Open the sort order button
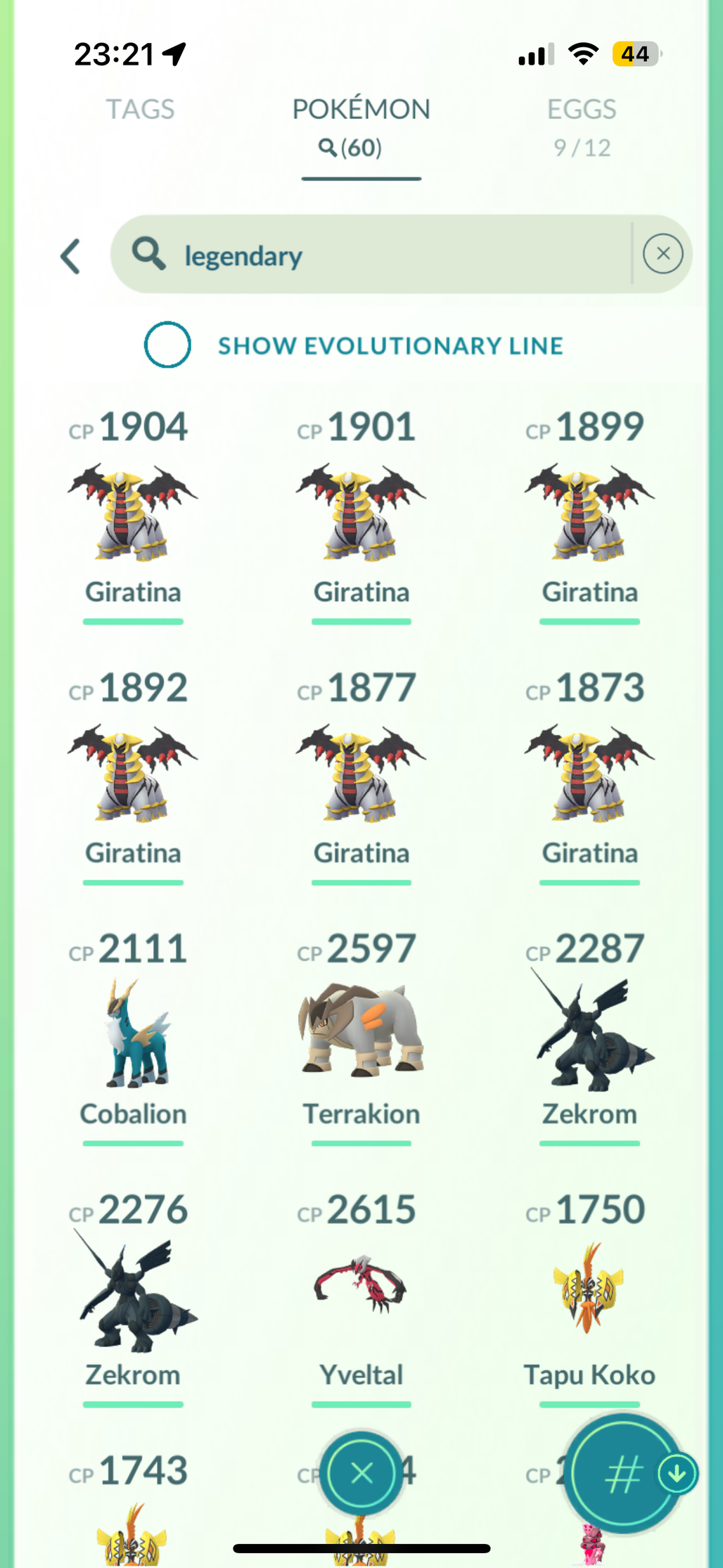 (x=624, y=1474)
